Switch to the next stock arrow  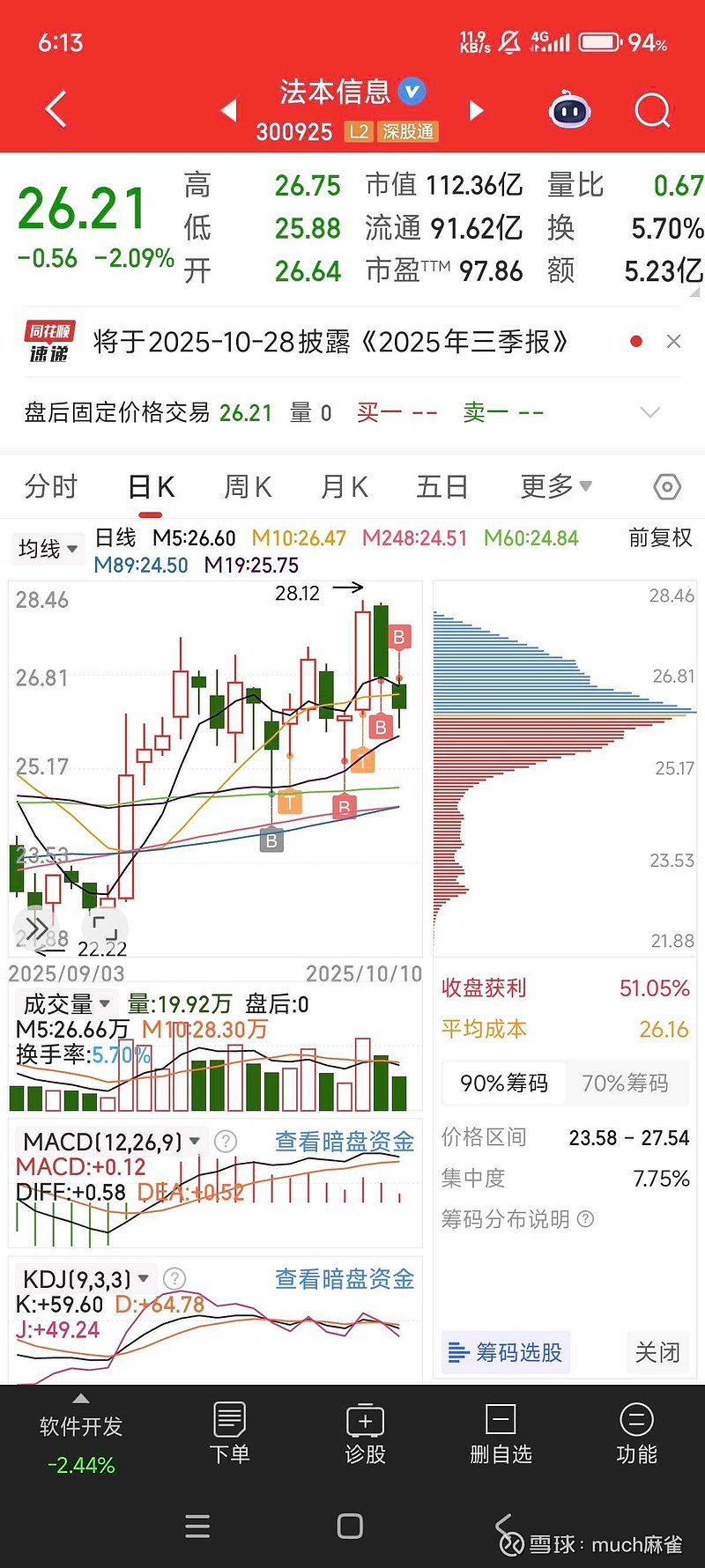(477, 111)
